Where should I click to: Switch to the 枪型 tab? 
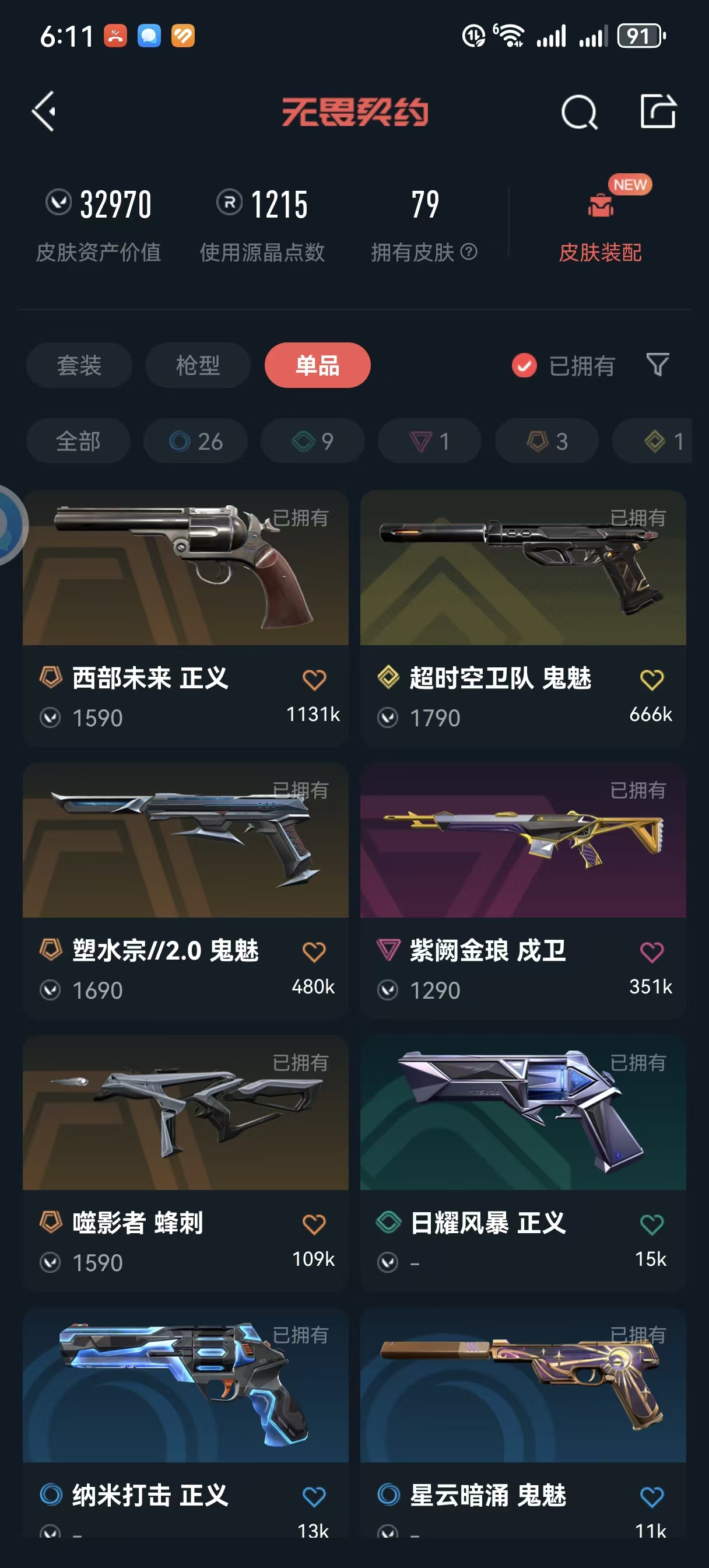198,365
